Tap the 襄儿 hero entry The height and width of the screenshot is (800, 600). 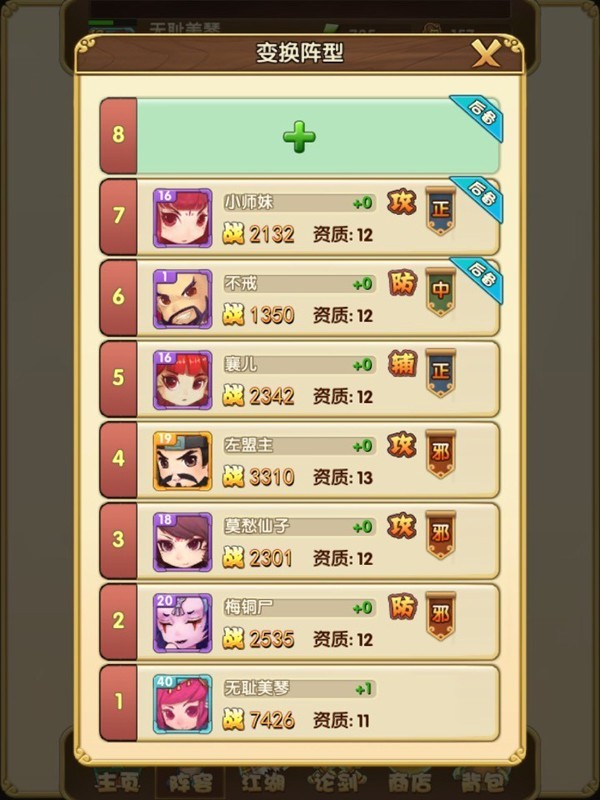click(x=300, y=379)
